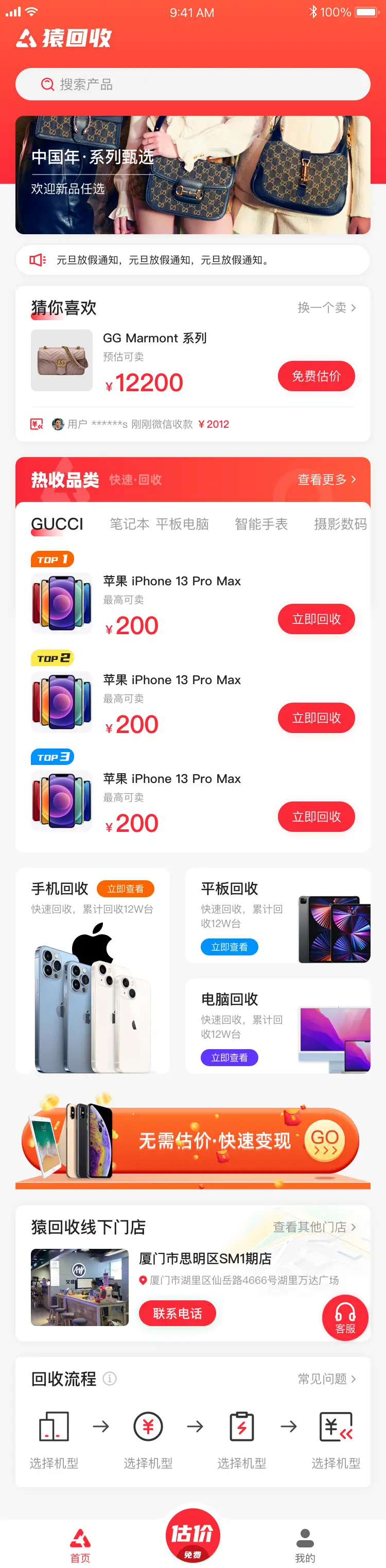This screenshot has width=386, height=1568.
Task: Get a free valuation with 免费估价
Action: [x=316, y=376]
